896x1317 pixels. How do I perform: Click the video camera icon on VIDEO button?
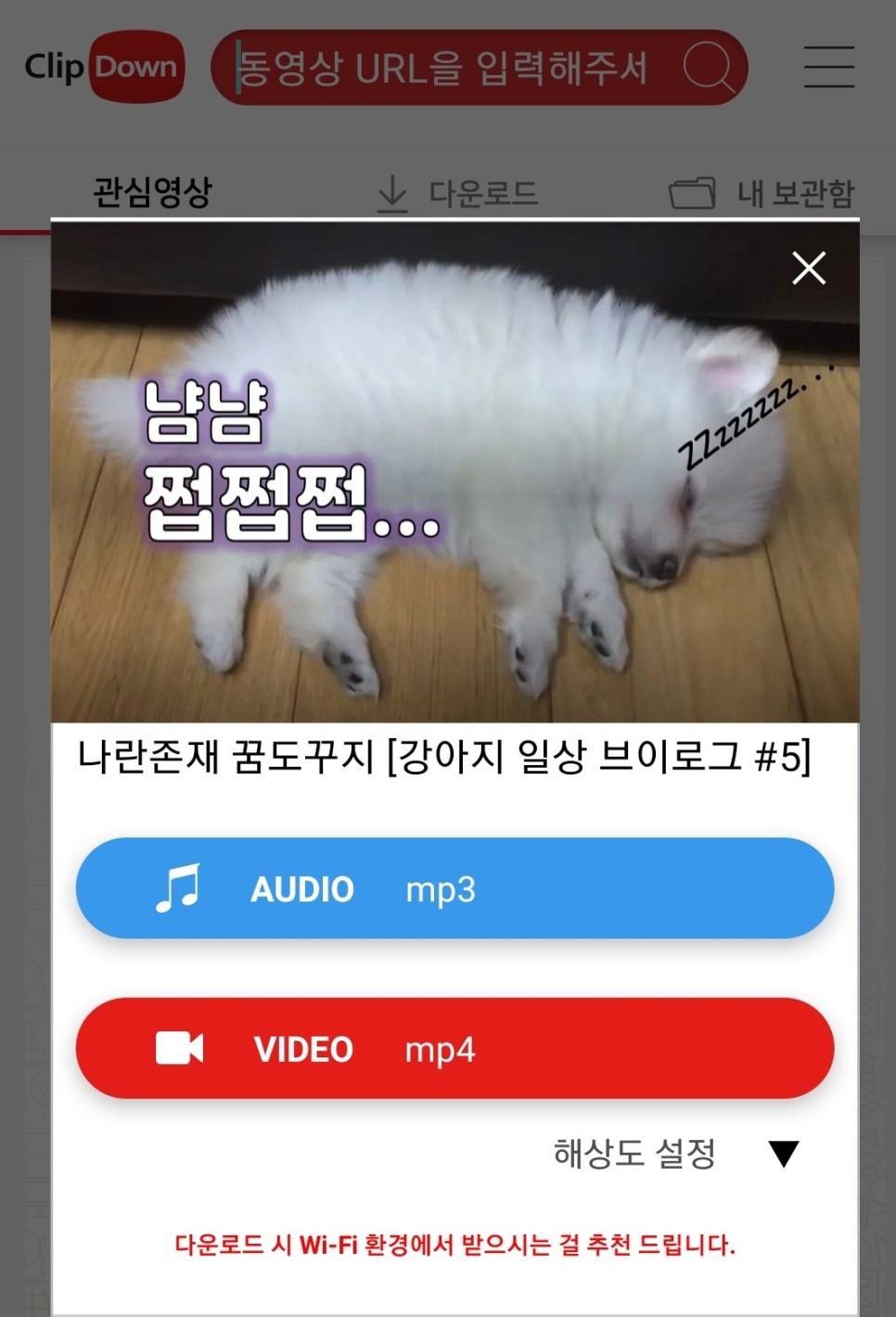[x=182, y=1048]
